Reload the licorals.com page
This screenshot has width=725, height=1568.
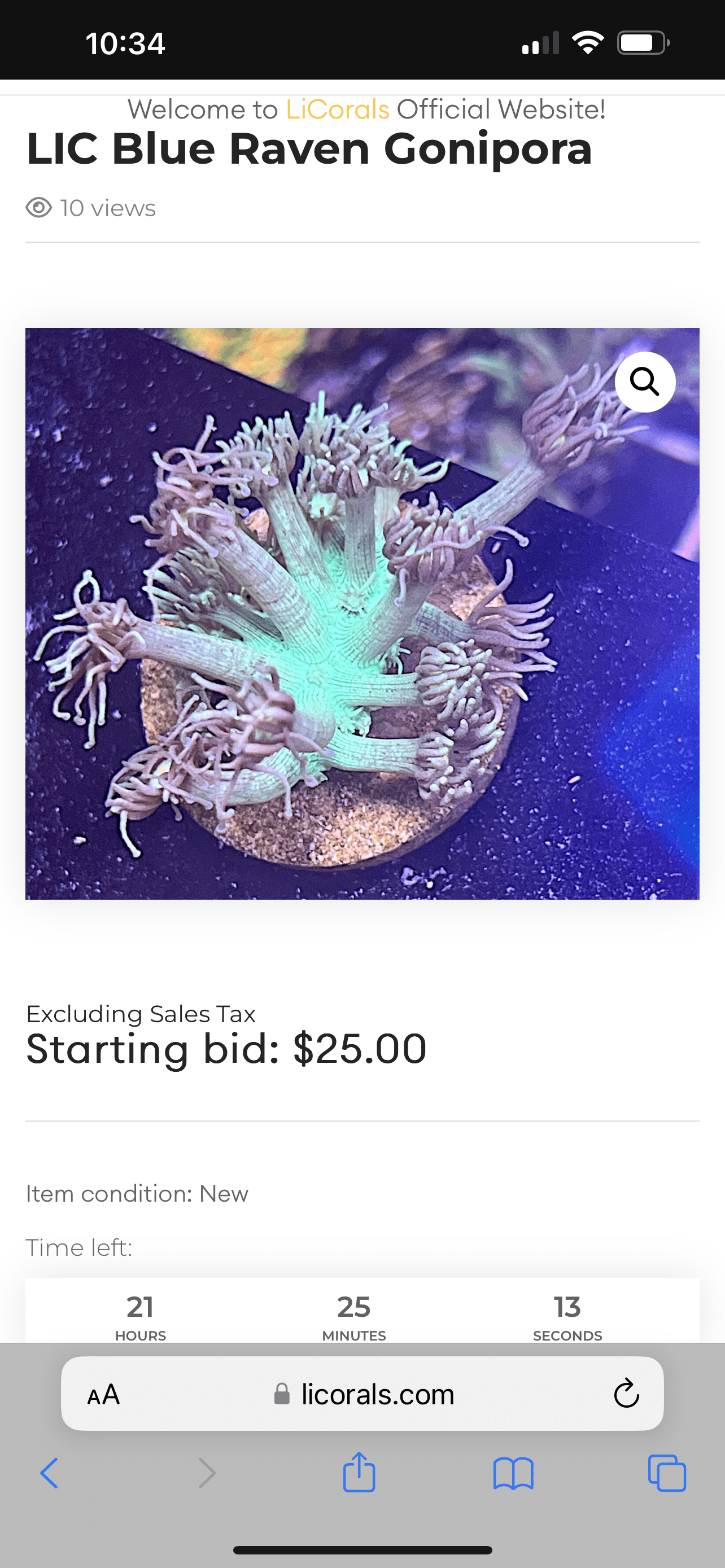(x=626, y=1394)
